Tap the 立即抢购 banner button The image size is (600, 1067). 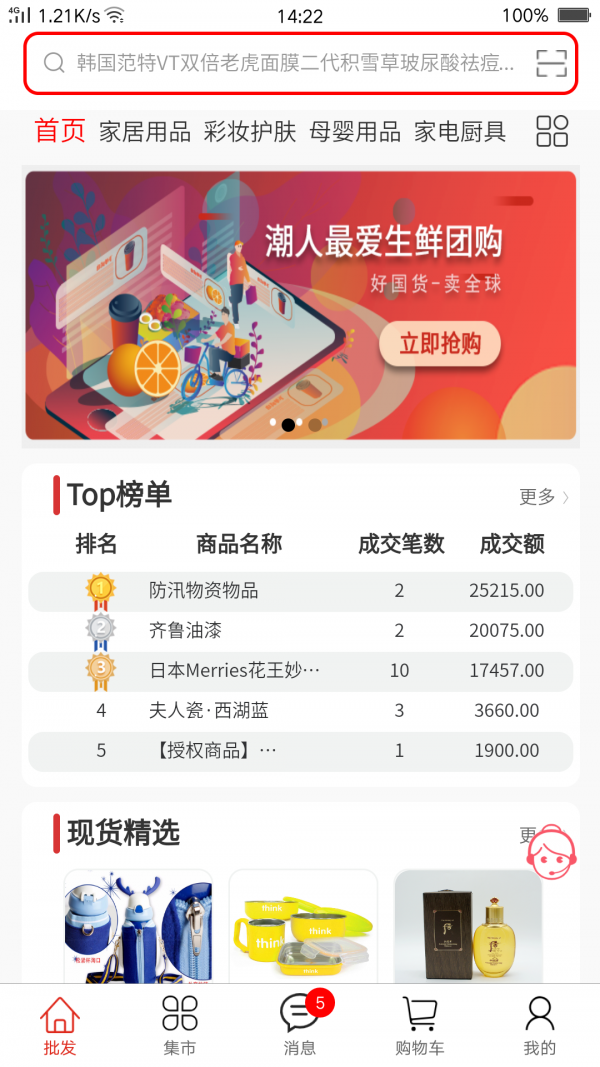point(440,345)
